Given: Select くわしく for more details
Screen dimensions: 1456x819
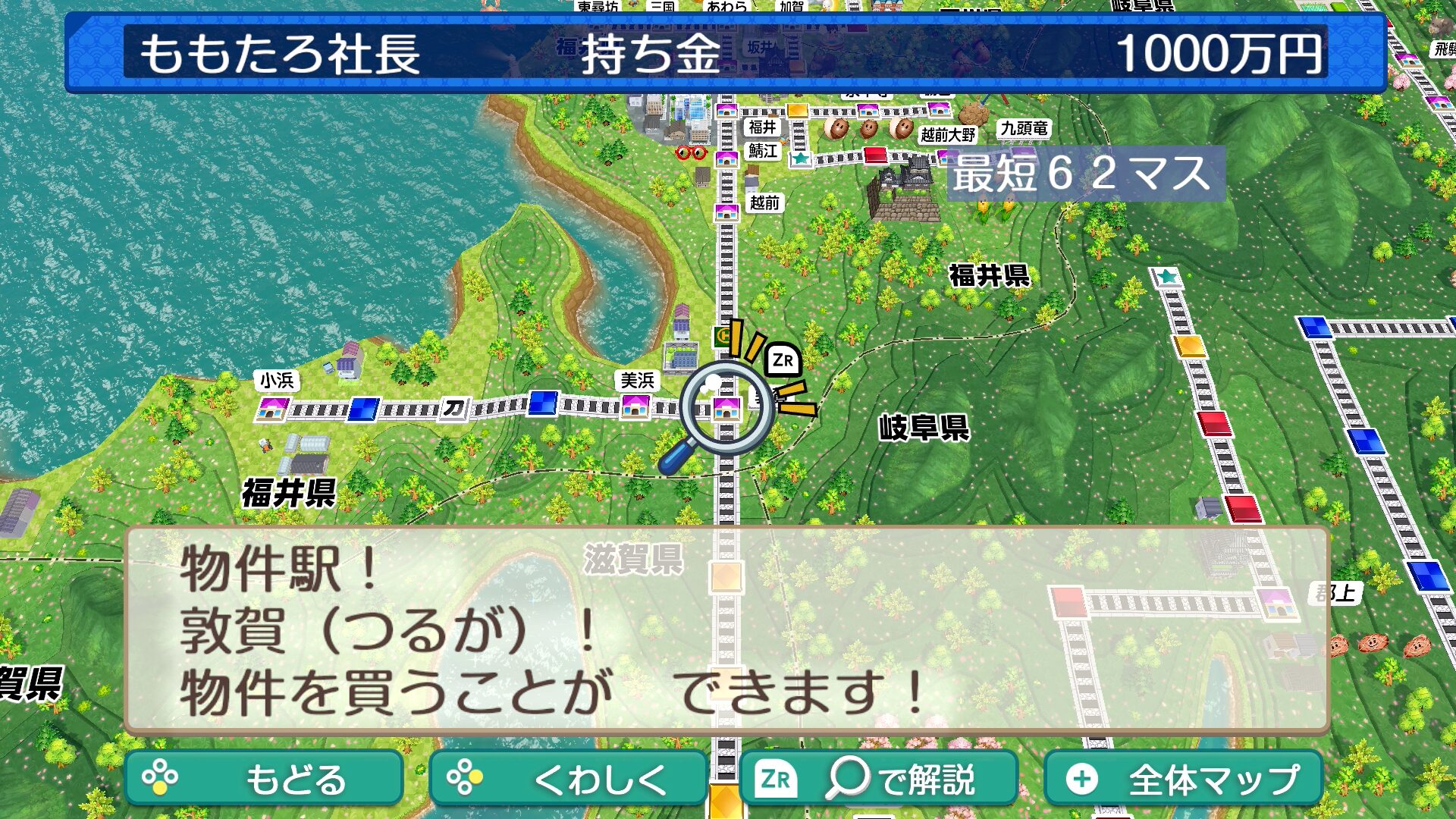Looking at the screenshot, I should click(568, 779).
